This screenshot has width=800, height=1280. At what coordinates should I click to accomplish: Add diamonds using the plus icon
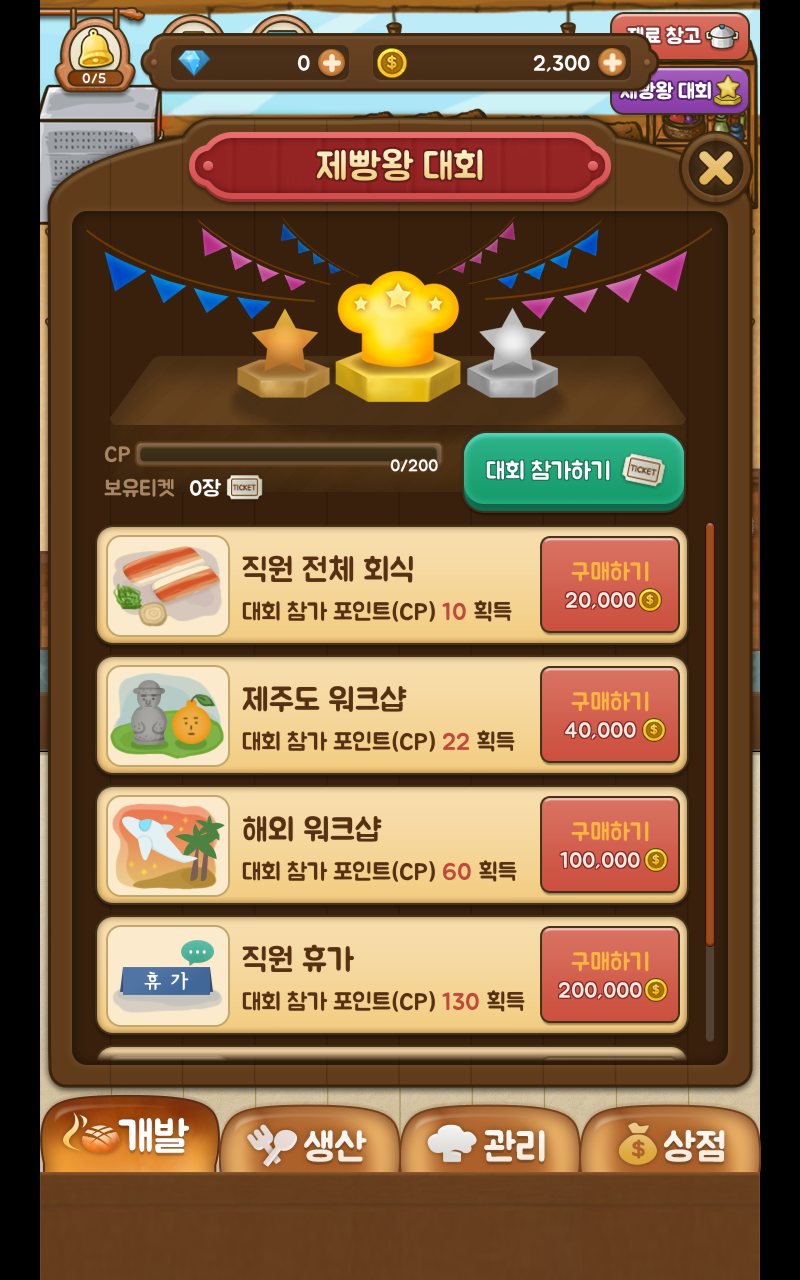(x=334, y=62)
